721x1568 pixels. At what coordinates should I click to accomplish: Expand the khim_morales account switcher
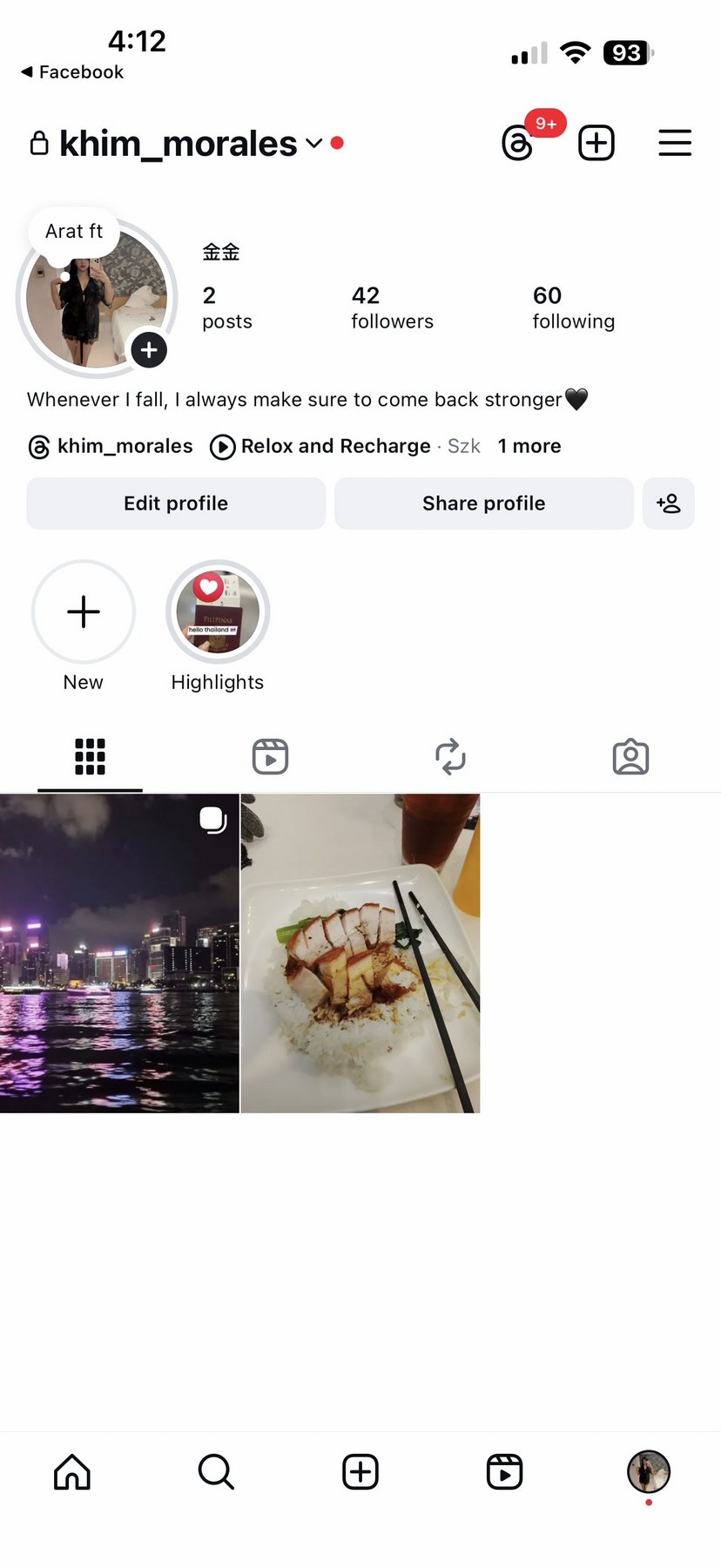[314, 144]
